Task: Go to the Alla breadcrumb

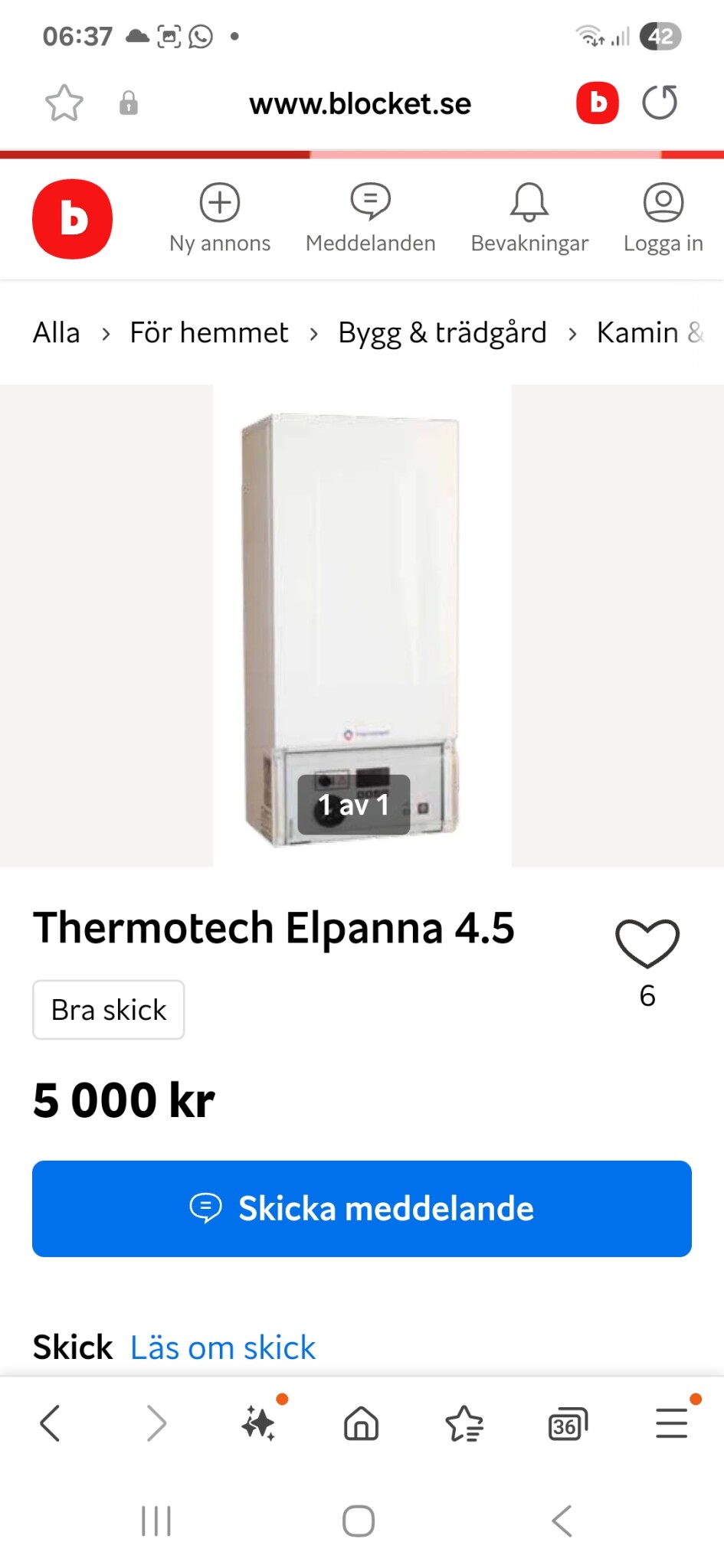Action: click(x=56, y=333)
